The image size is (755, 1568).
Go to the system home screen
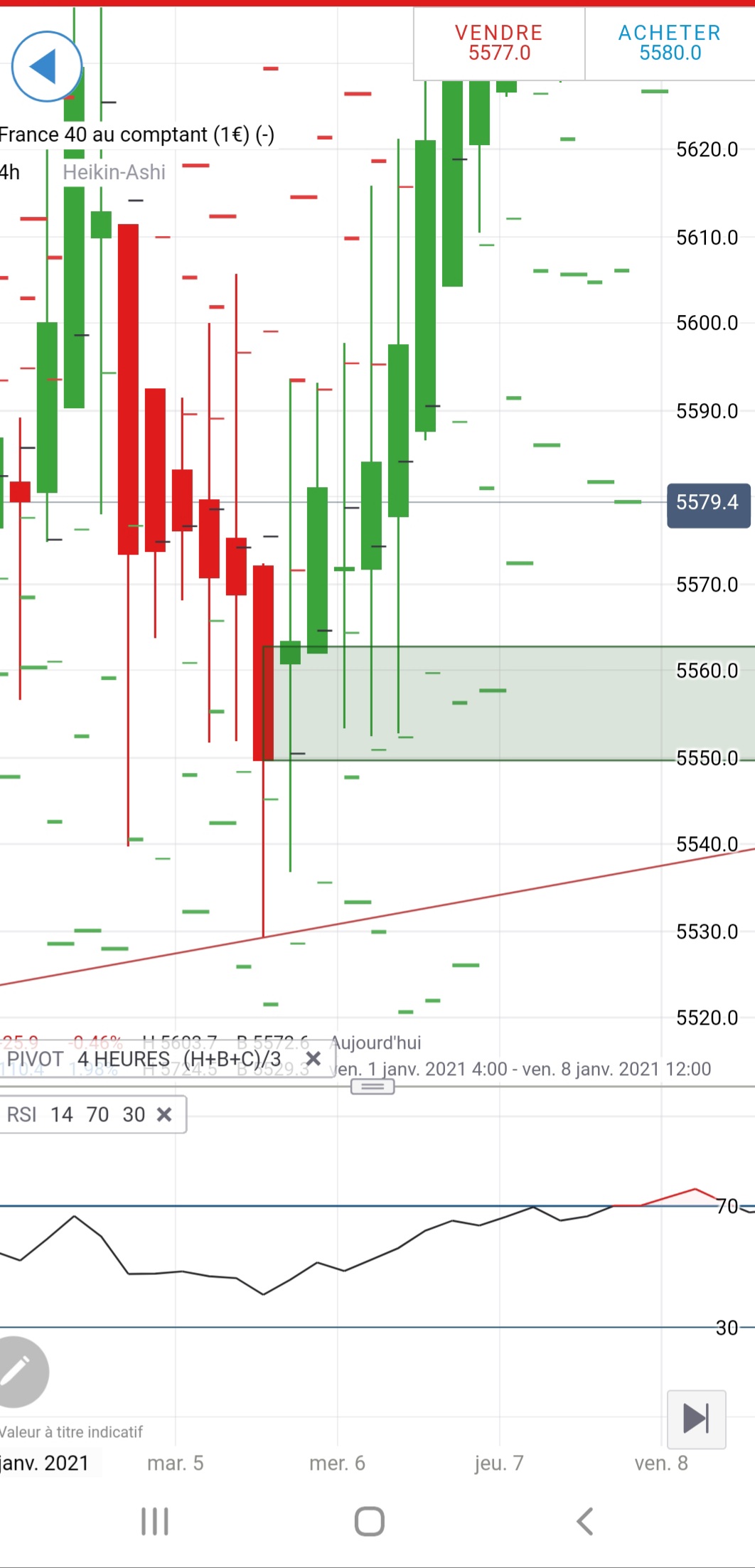coord(370,1522)
